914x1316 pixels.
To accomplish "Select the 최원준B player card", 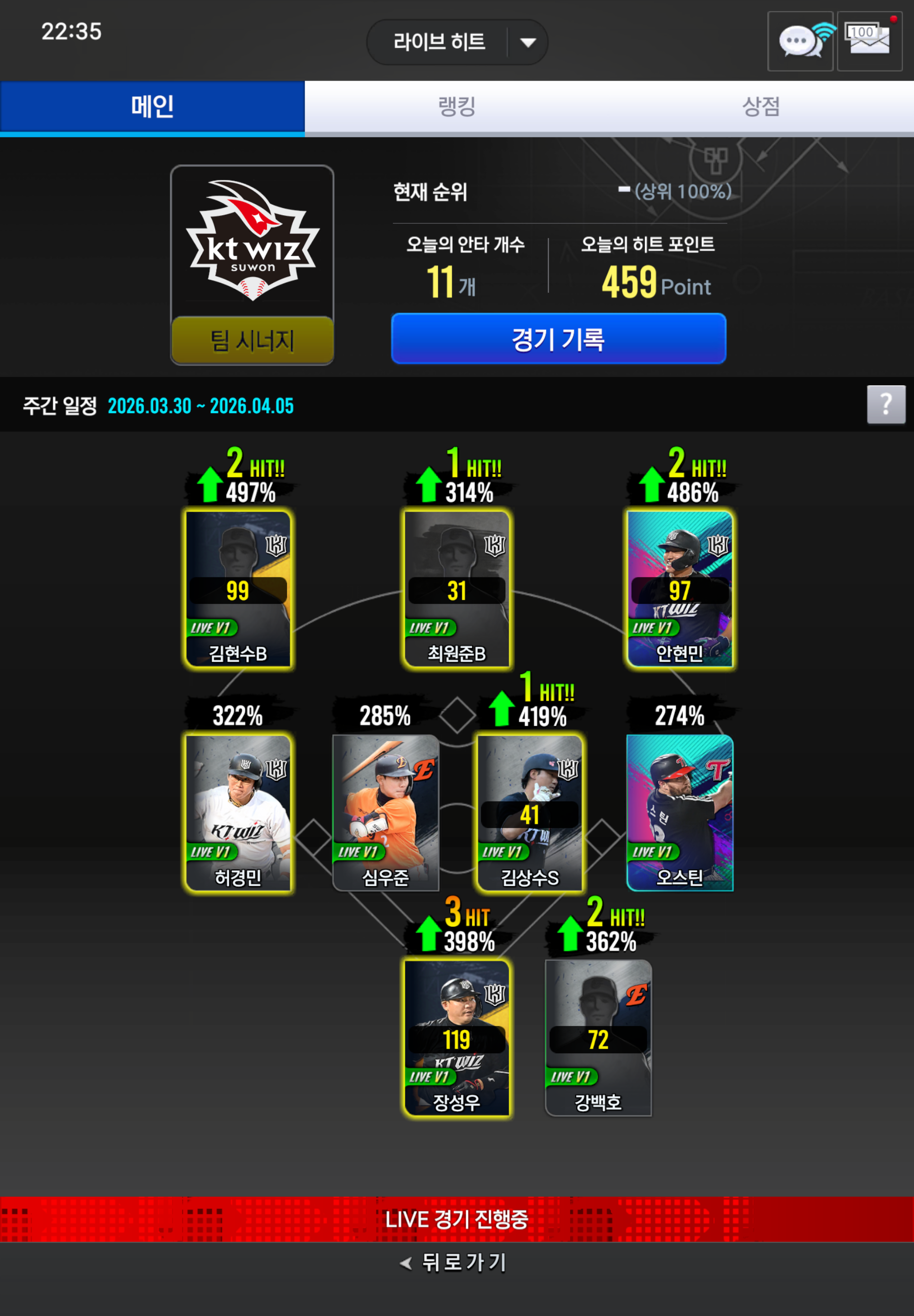I will [457, 589].
